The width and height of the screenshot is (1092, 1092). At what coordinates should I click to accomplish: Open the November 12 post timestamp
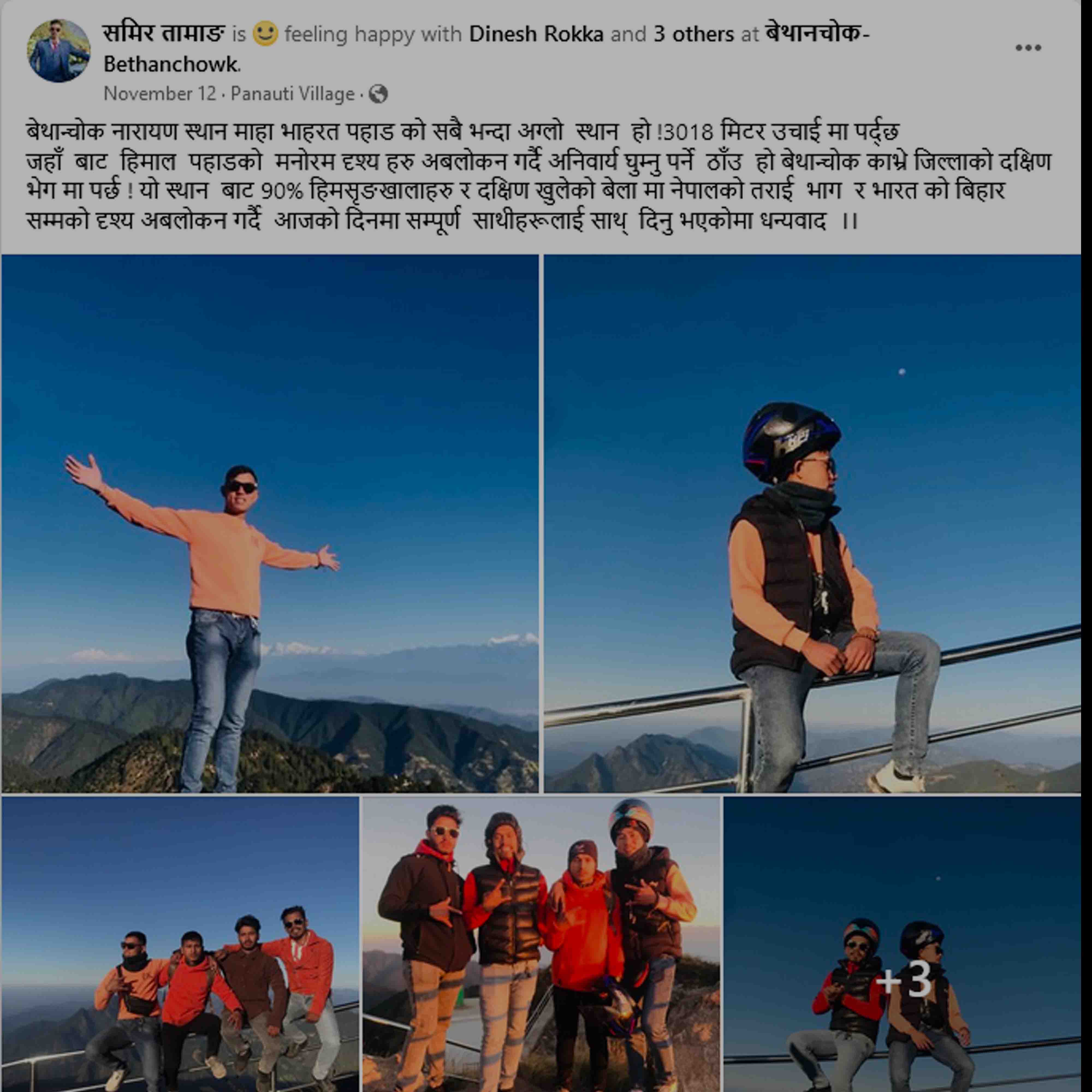click(x=160, y=93)
